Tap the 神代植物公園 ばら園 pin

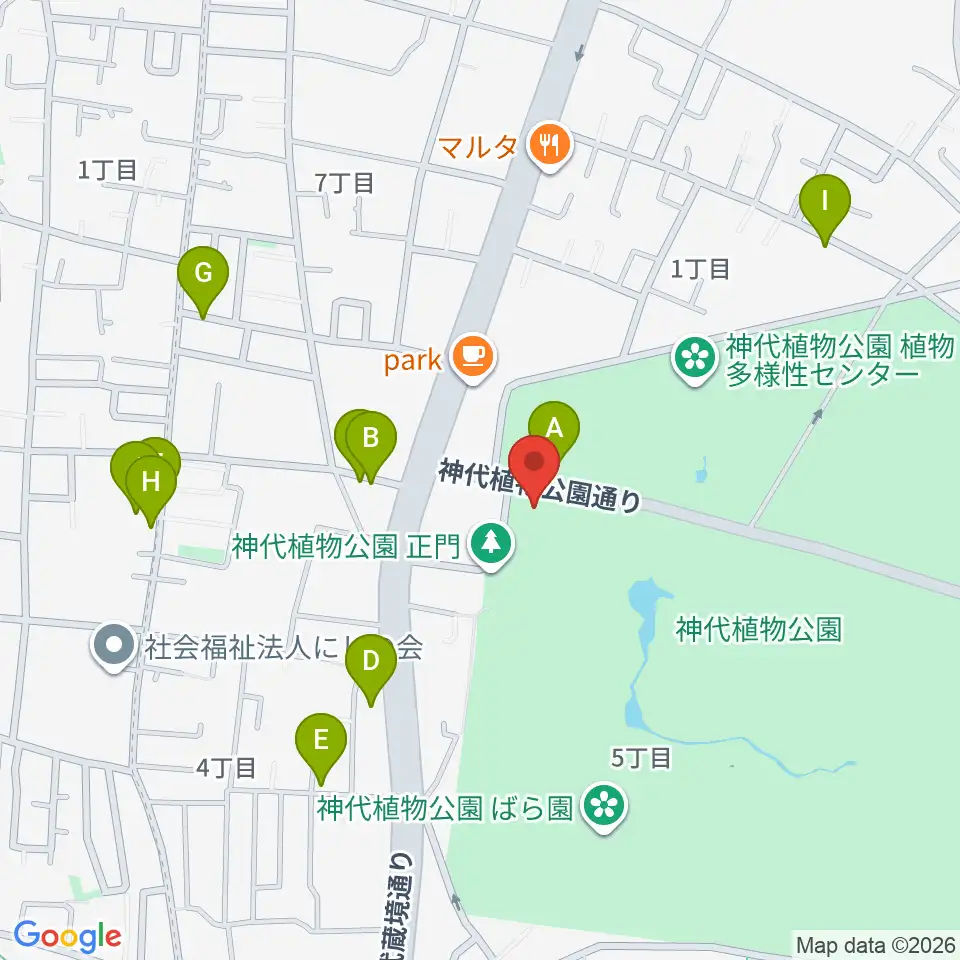pos(604,808)
